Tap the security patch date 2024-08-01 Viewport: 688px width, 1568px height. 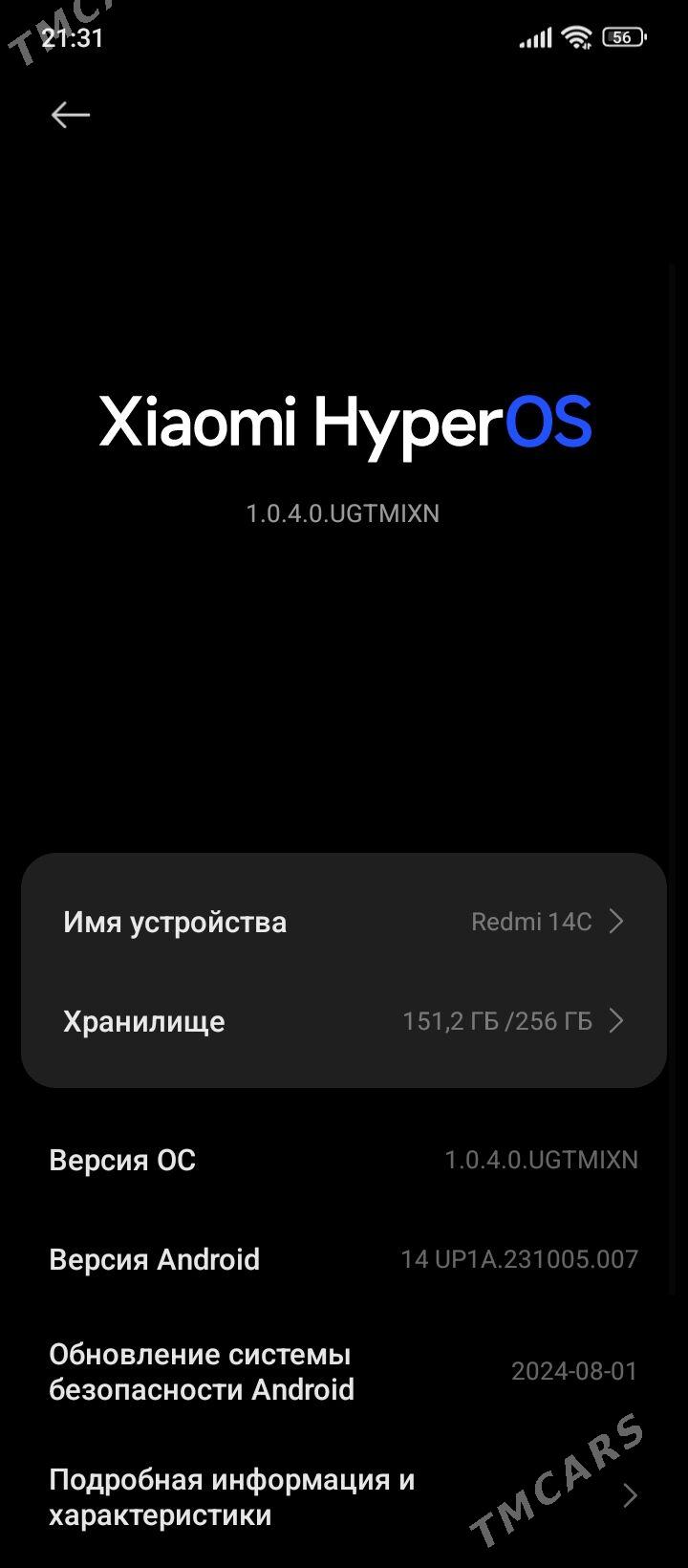coord(572,1371)
